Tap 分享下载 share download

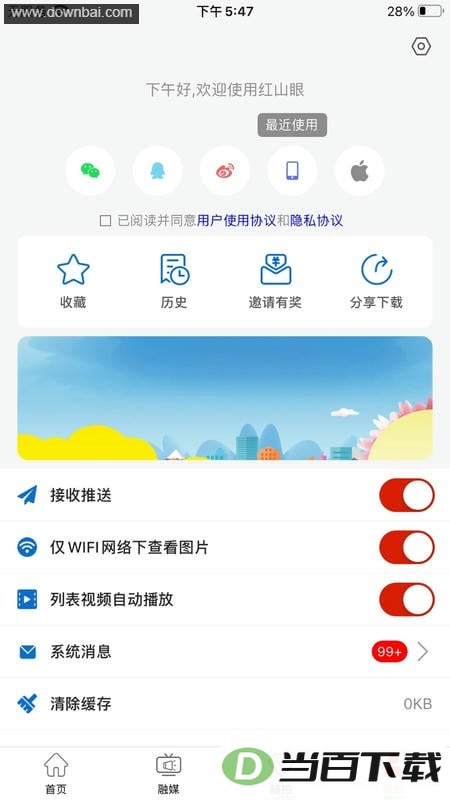point(376,281)
